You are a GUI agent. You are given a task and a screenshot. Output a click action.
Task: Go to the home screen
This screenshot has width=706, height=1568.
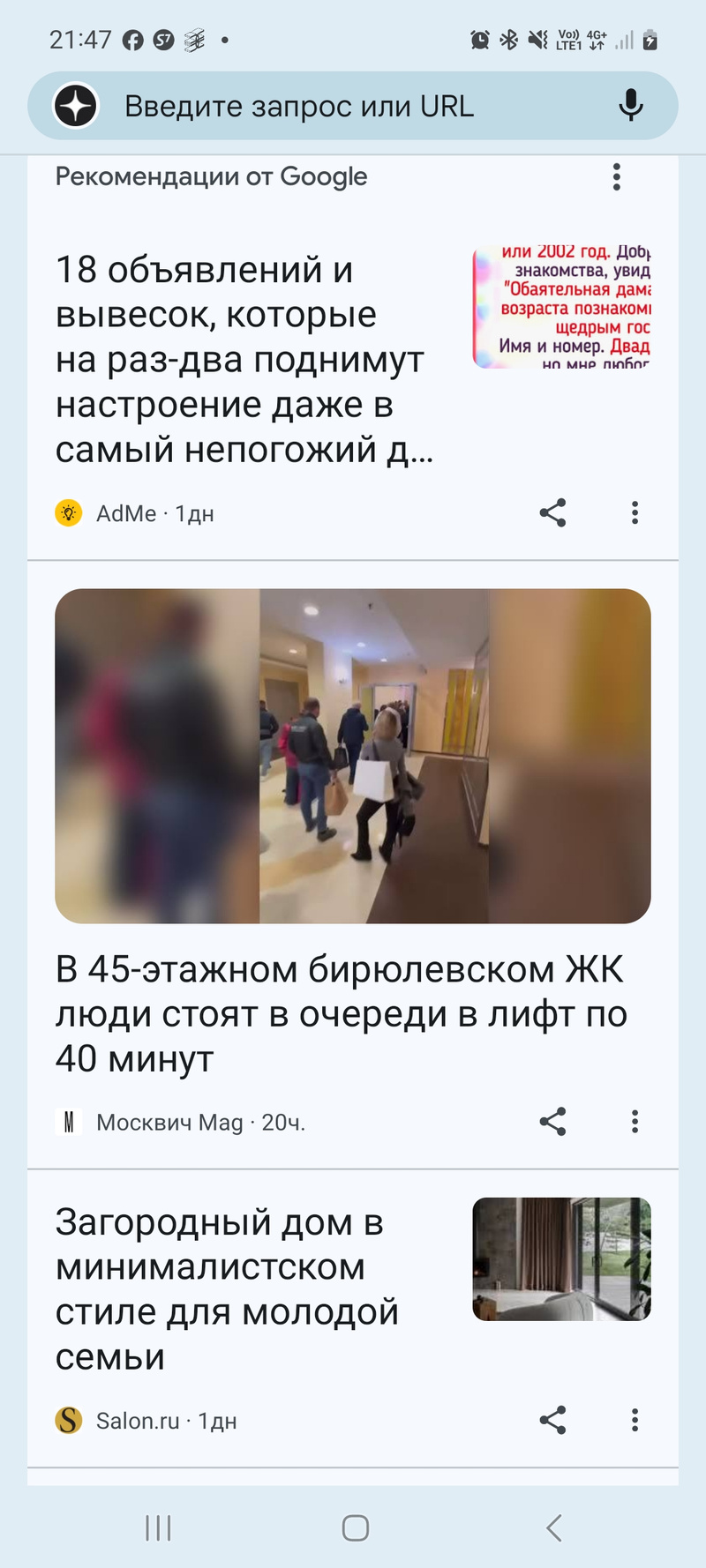[355, 1528]
